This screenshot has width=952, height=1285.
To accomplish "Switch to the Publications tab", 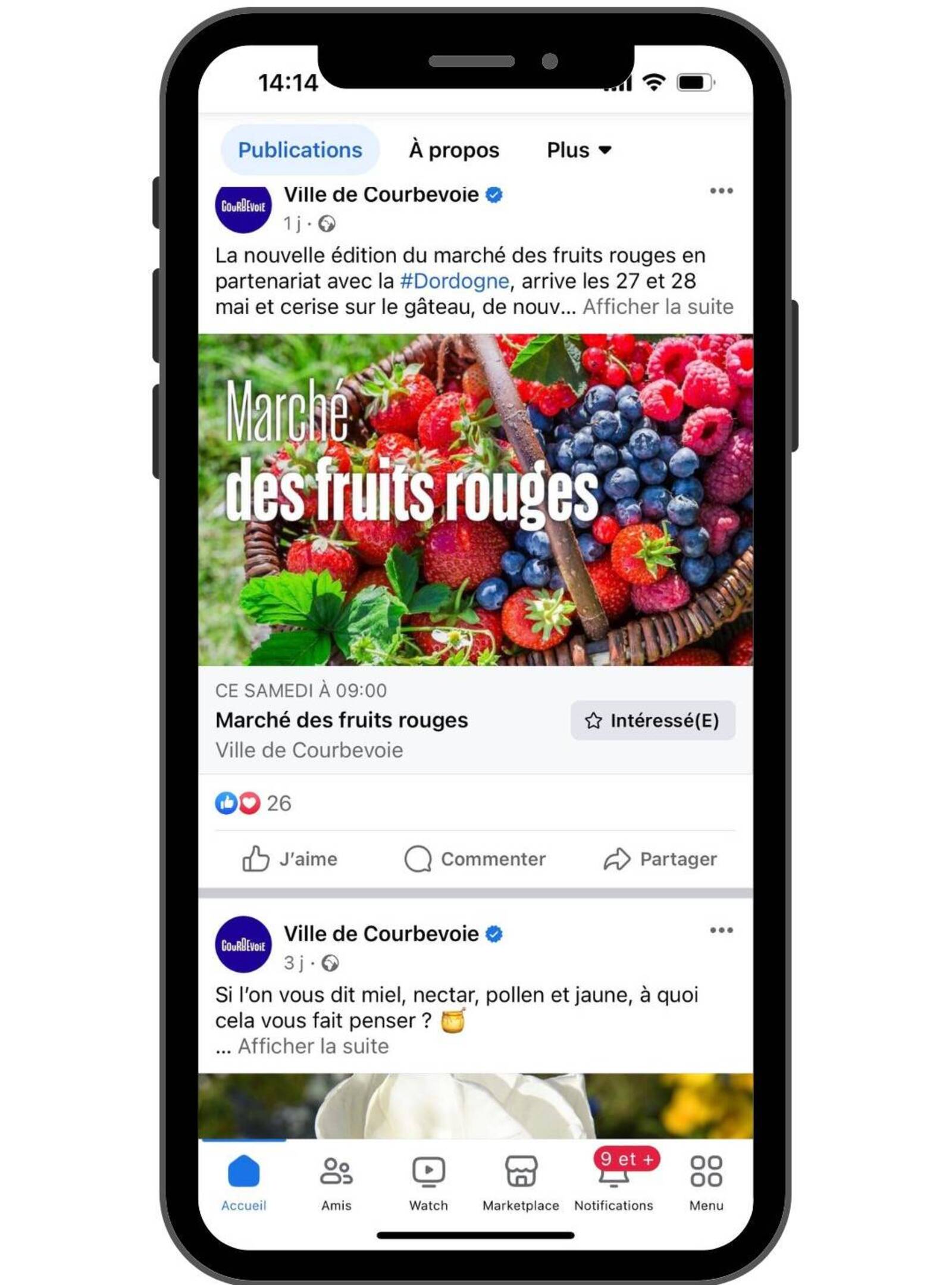I will 299,150.
